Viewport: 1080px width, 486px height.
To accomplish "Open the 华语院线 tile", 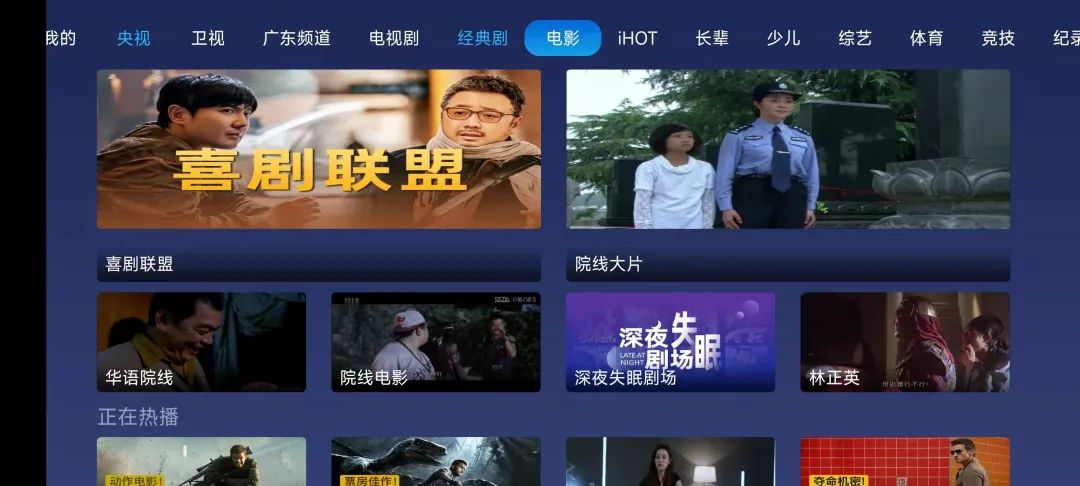I will [201, 342].
